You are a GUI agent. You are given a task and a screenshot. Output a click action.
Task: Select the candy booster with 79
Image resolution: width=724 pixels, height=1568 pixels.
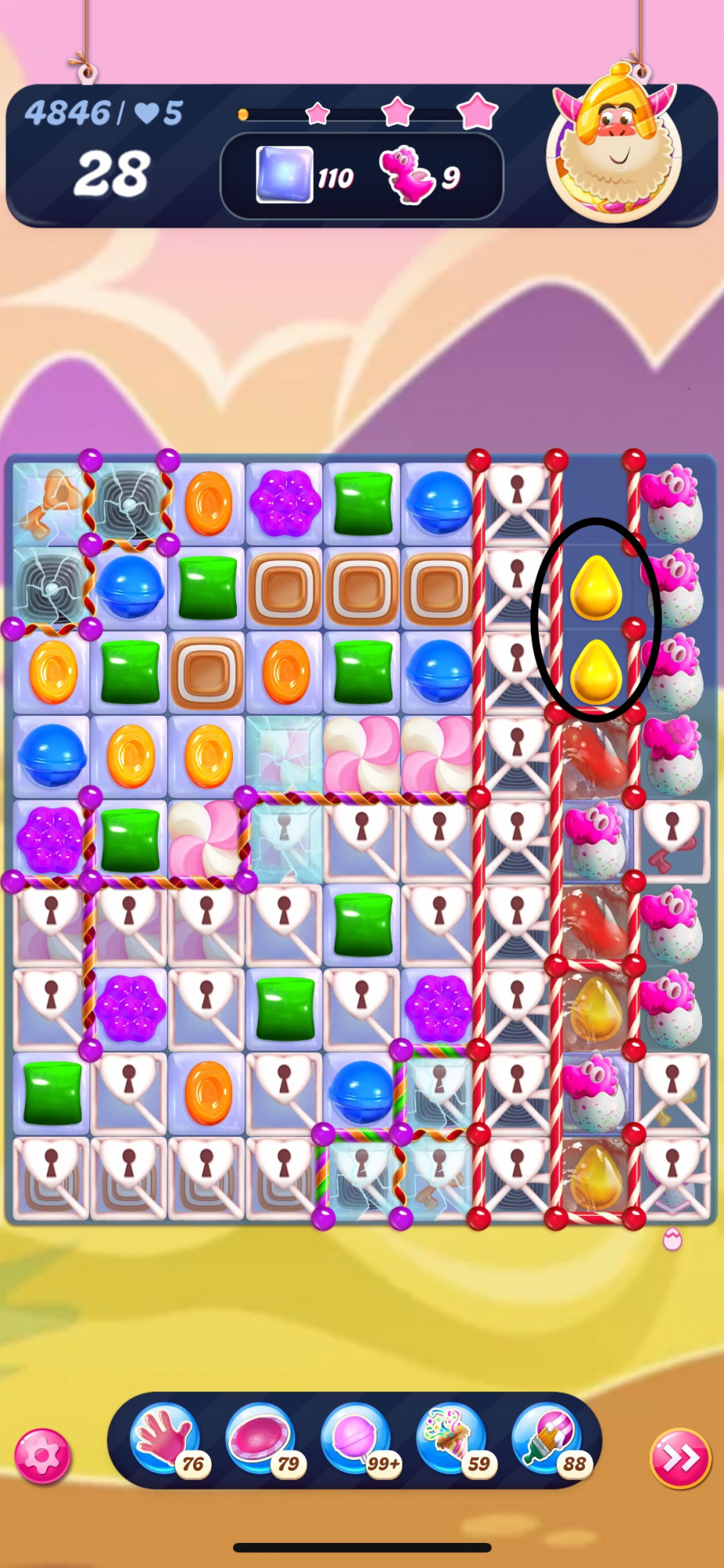point(260,1440)
